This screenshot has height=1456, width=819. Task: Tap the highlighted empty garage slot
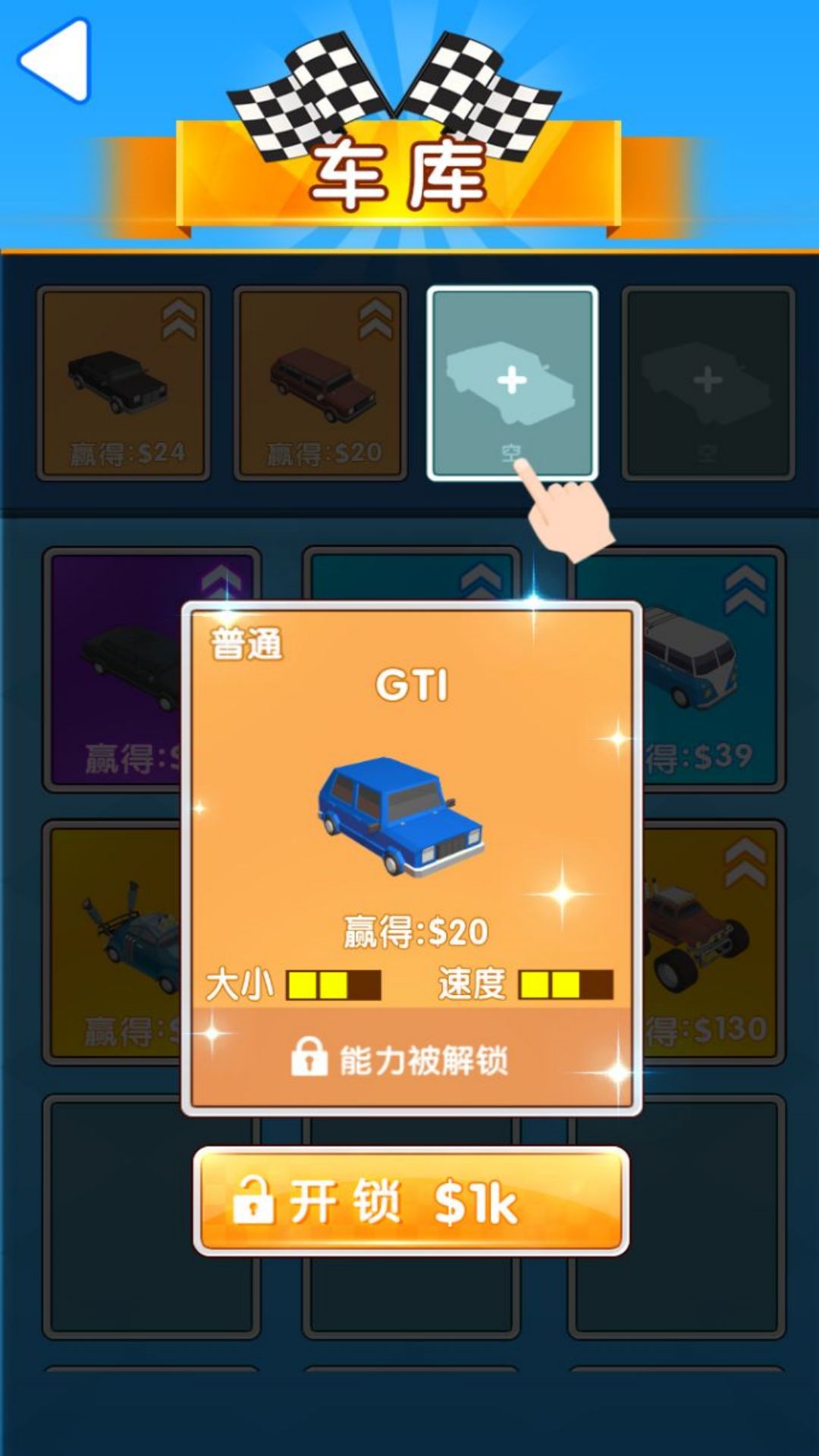tap(512, 383)
